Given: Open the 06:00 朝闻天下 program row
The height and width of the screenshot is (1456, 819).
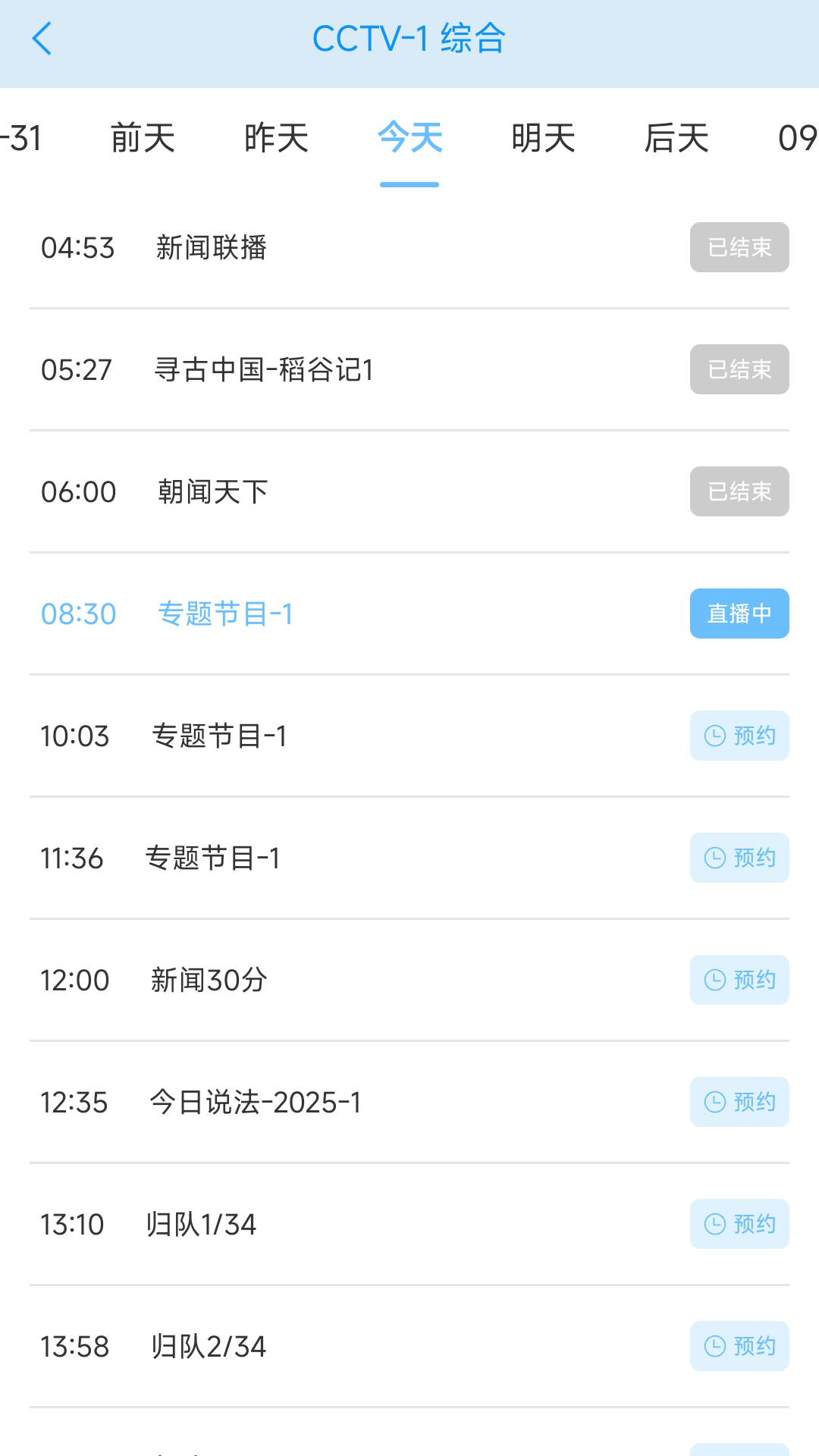Looking at the screenshot, I should pos(303,491).
